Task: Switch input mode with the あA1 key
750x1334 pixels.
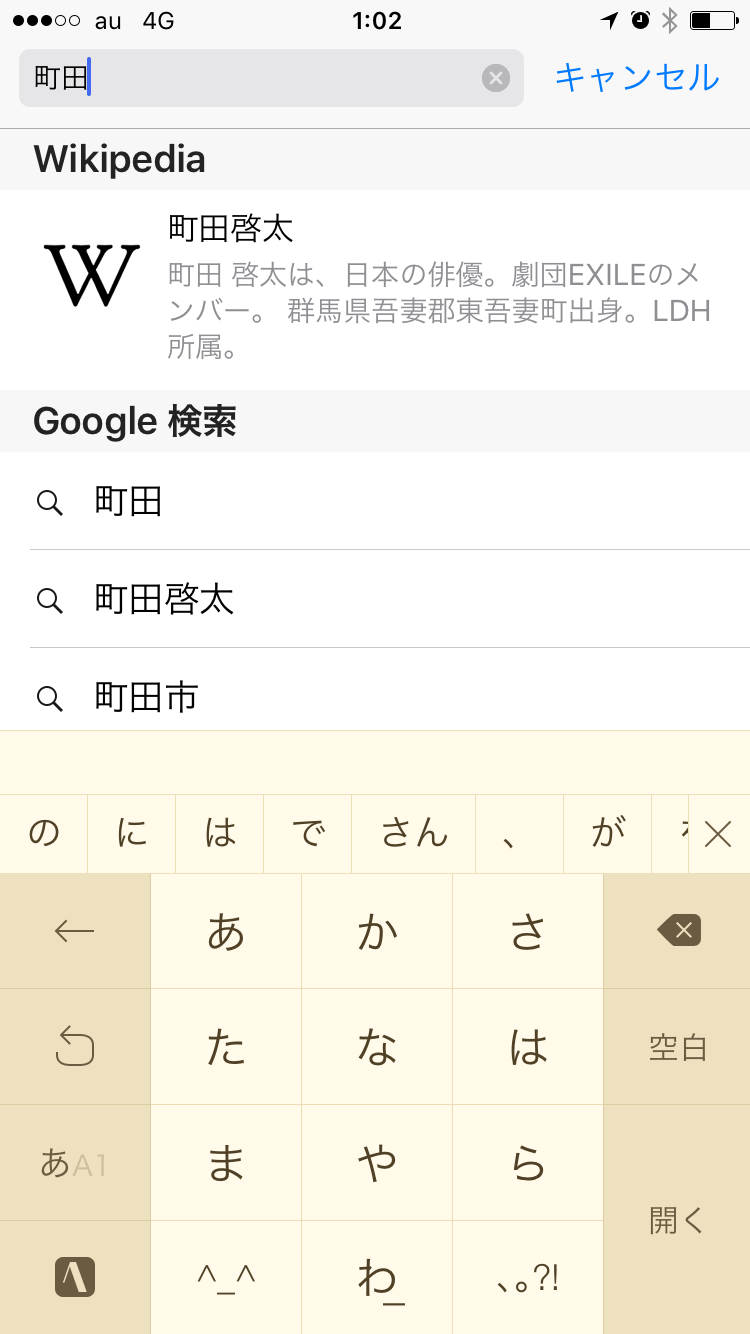Action: (75, 1162)
